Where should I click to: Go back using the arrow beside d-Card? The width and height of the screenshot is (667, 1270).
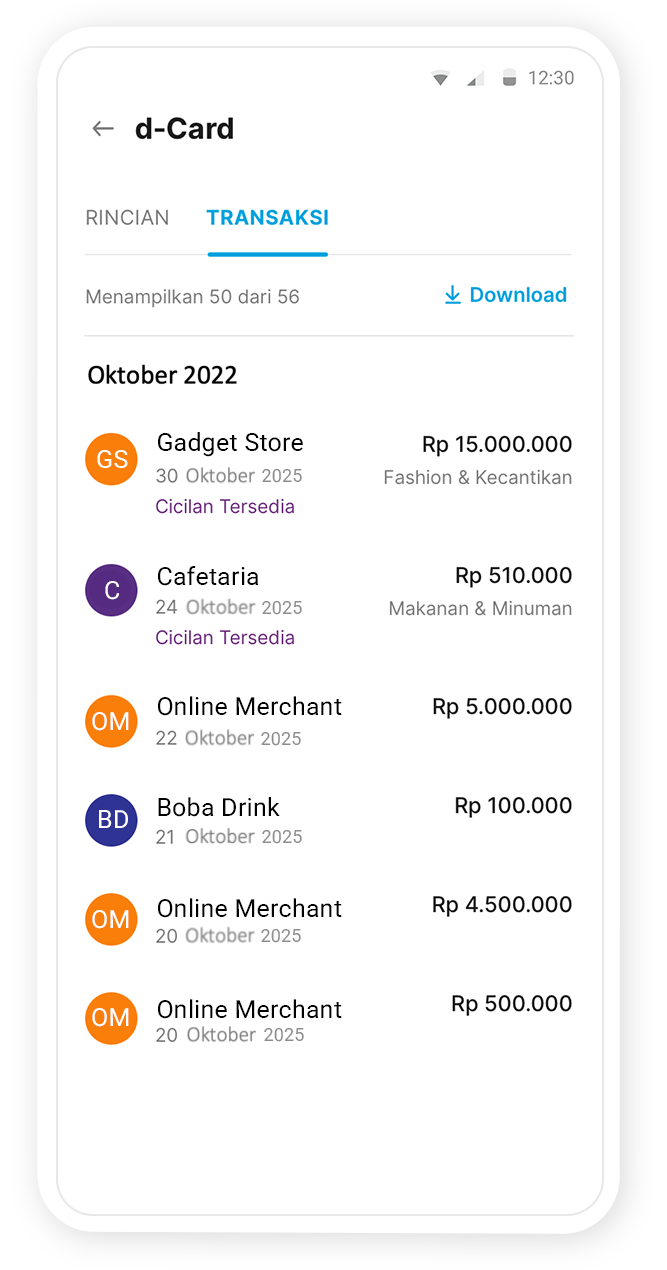tap(102, 129)
